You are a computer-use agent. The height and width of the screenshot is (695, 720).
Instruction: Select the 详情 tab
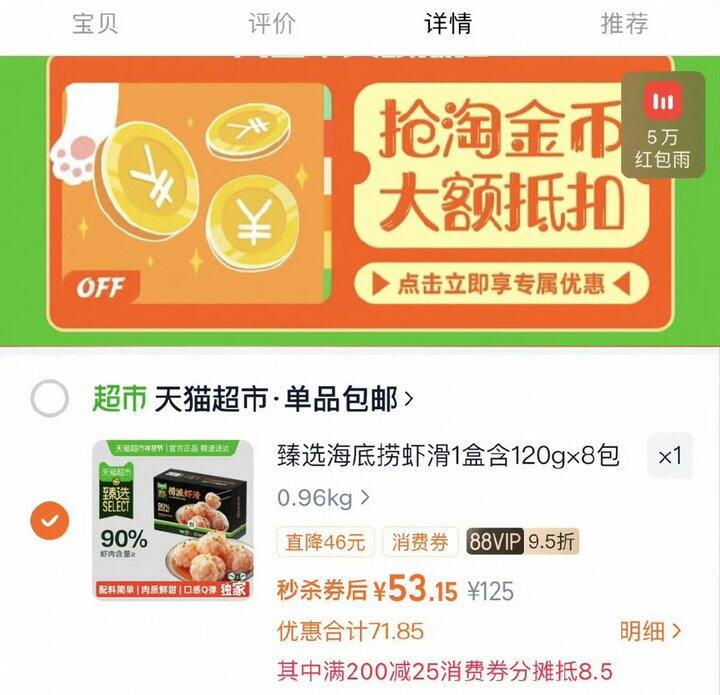coord(447,24)
